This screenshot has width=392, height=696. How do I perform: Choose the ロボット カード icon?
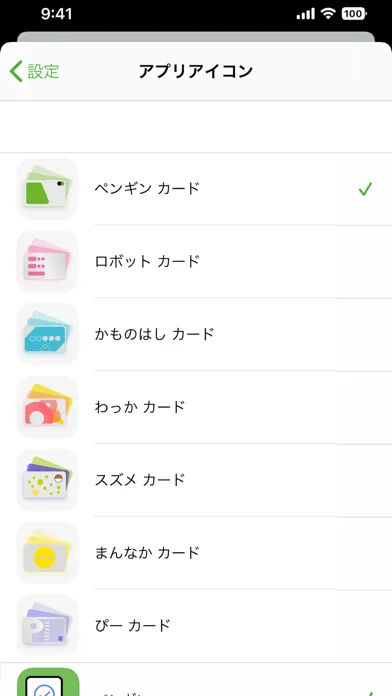(196, 261)
